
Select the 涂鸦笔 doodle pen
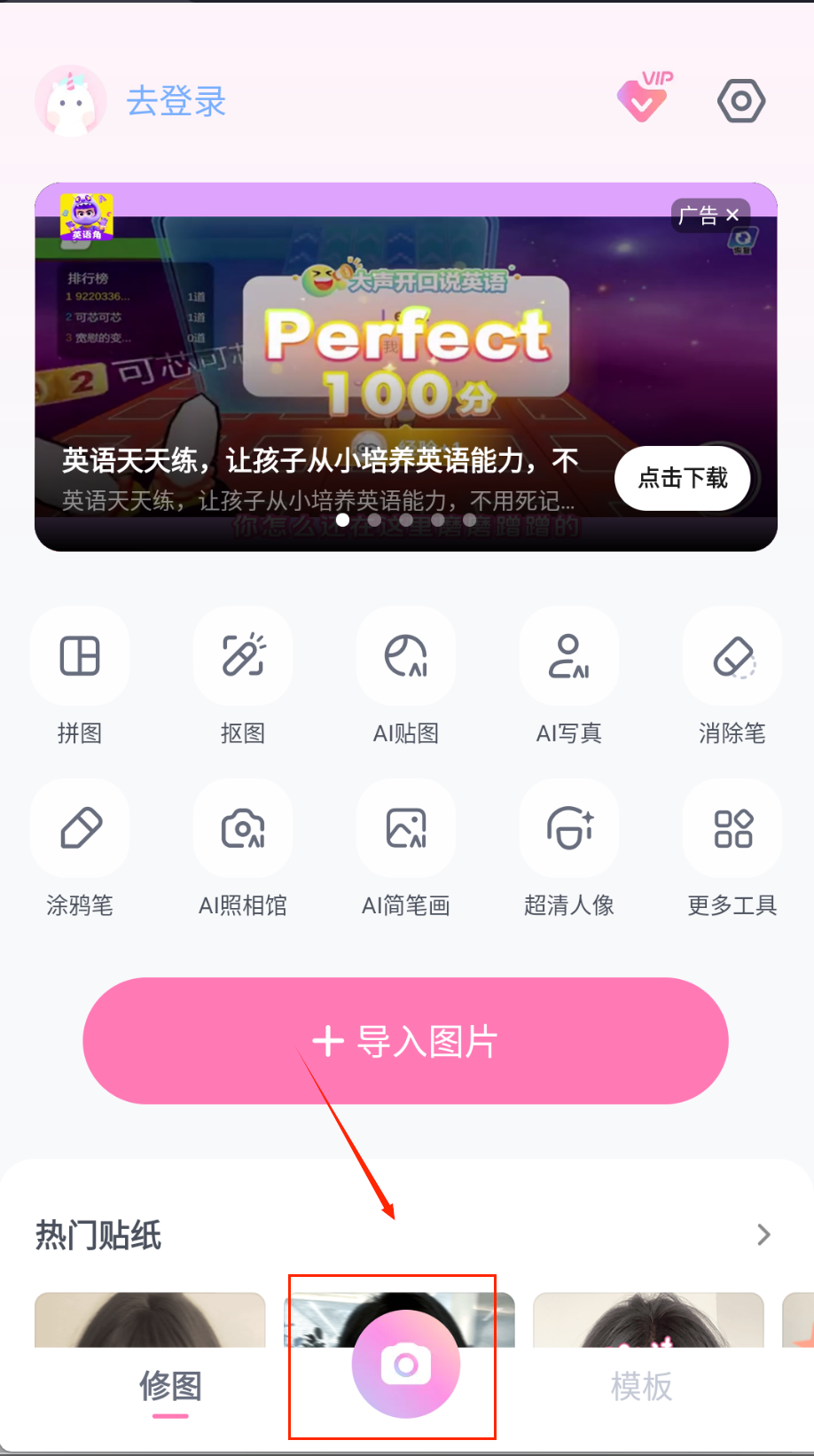[80, 829]
